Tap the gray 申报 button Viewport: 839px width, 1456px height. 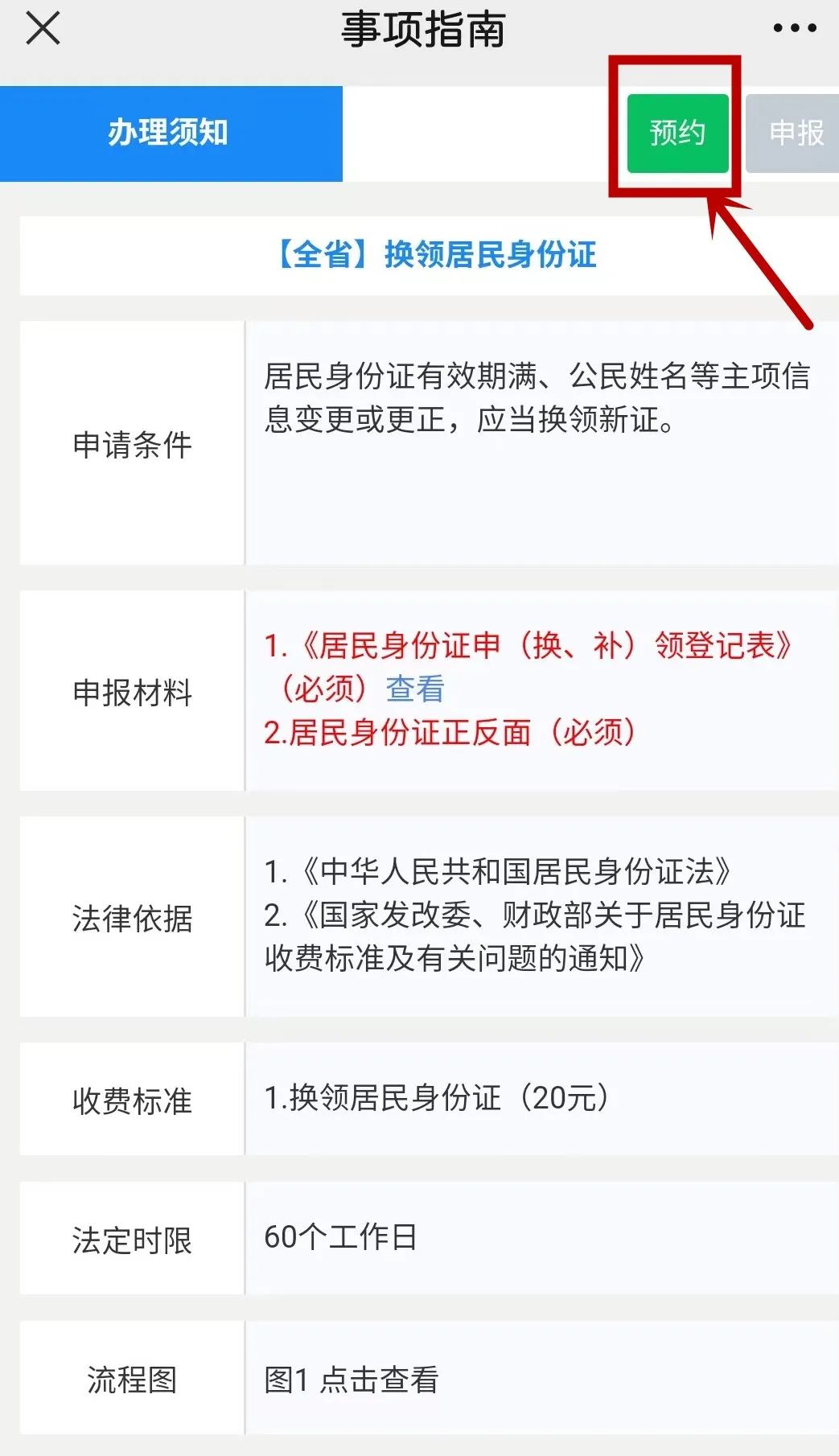794,134
